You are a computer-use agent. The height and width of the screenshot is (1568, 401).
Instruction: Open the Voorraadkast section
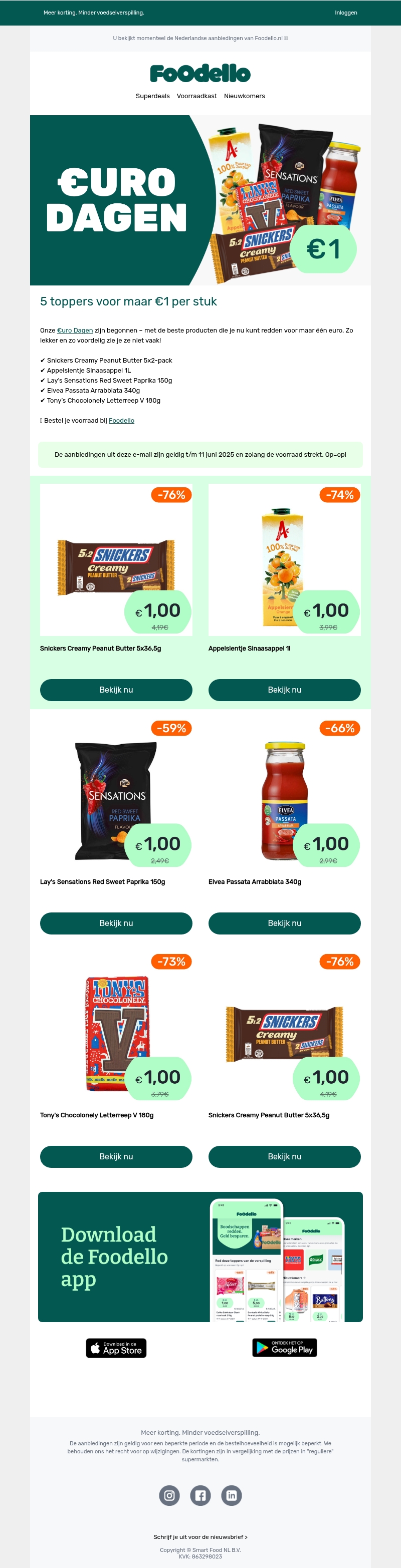[x=196, y=96]
